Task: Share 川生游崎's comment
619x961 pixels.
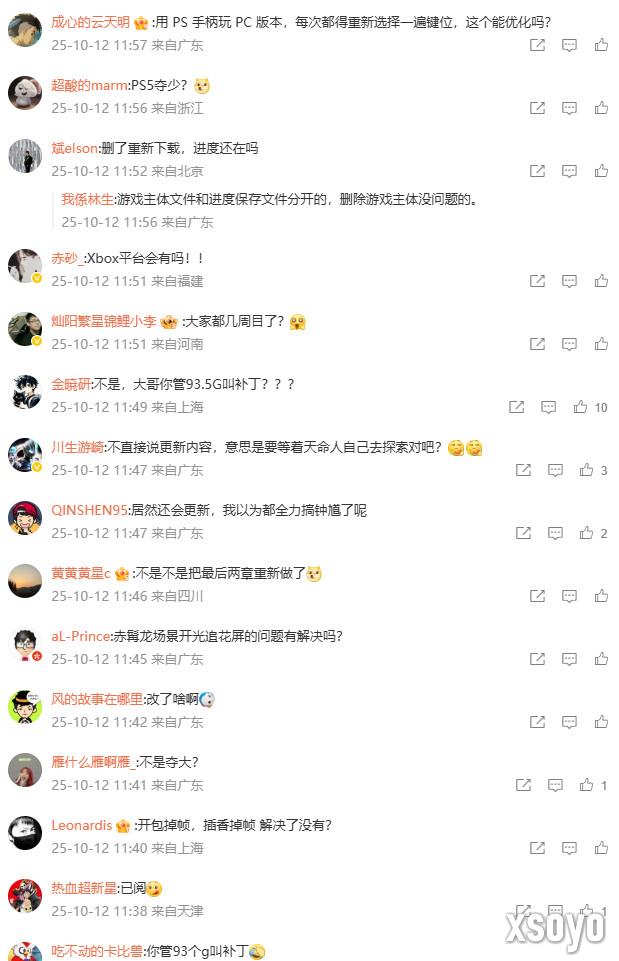Action: pos(524,470)
